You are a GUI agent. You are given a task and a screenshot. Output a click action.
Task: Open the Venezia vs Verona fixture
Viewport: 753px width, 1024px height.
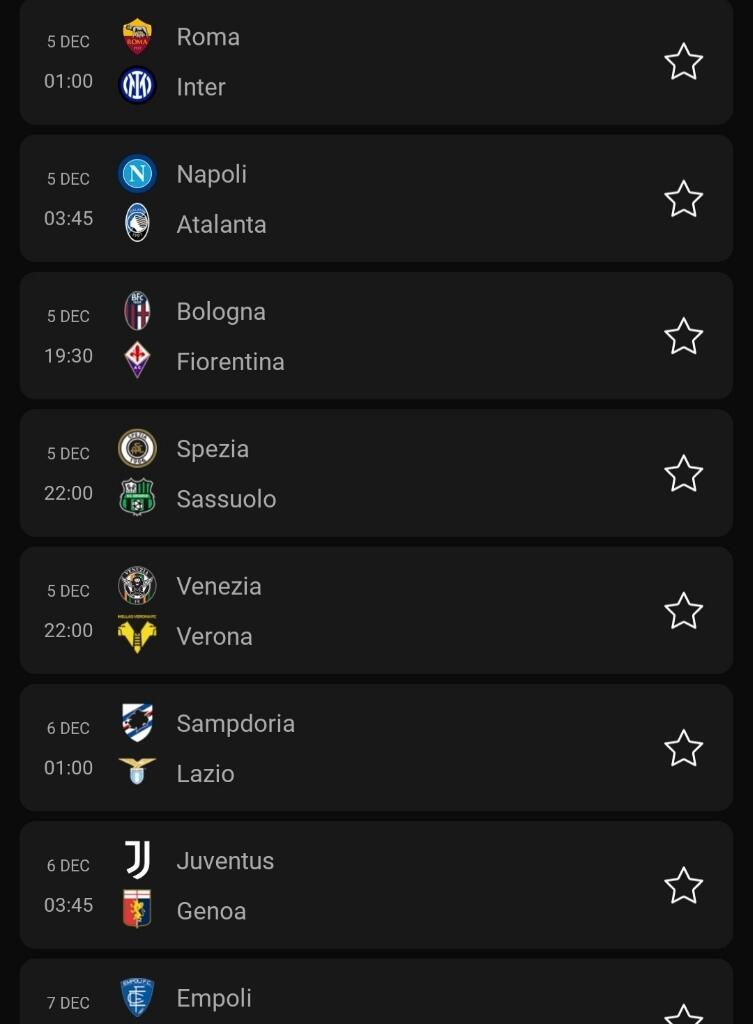coord(380,611)
